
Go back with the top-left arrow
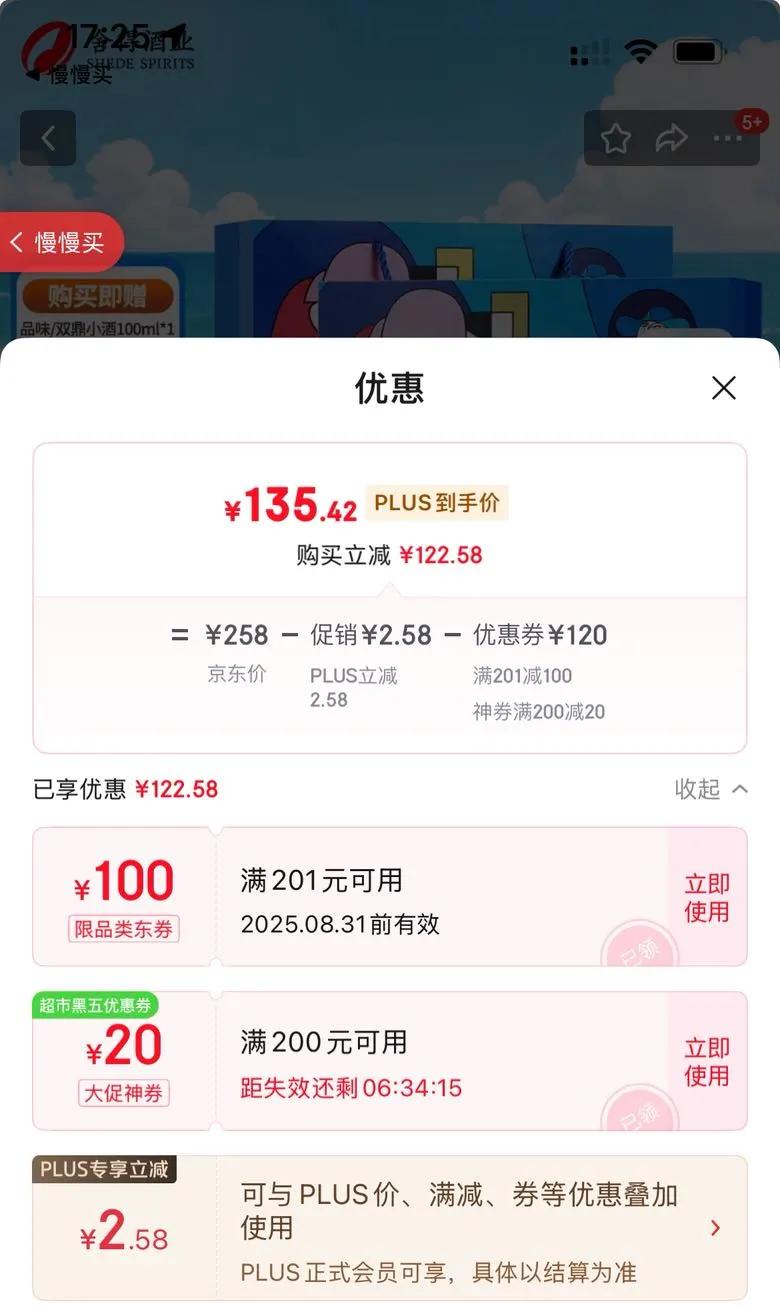pyautogui.click(x=48, y=138)
